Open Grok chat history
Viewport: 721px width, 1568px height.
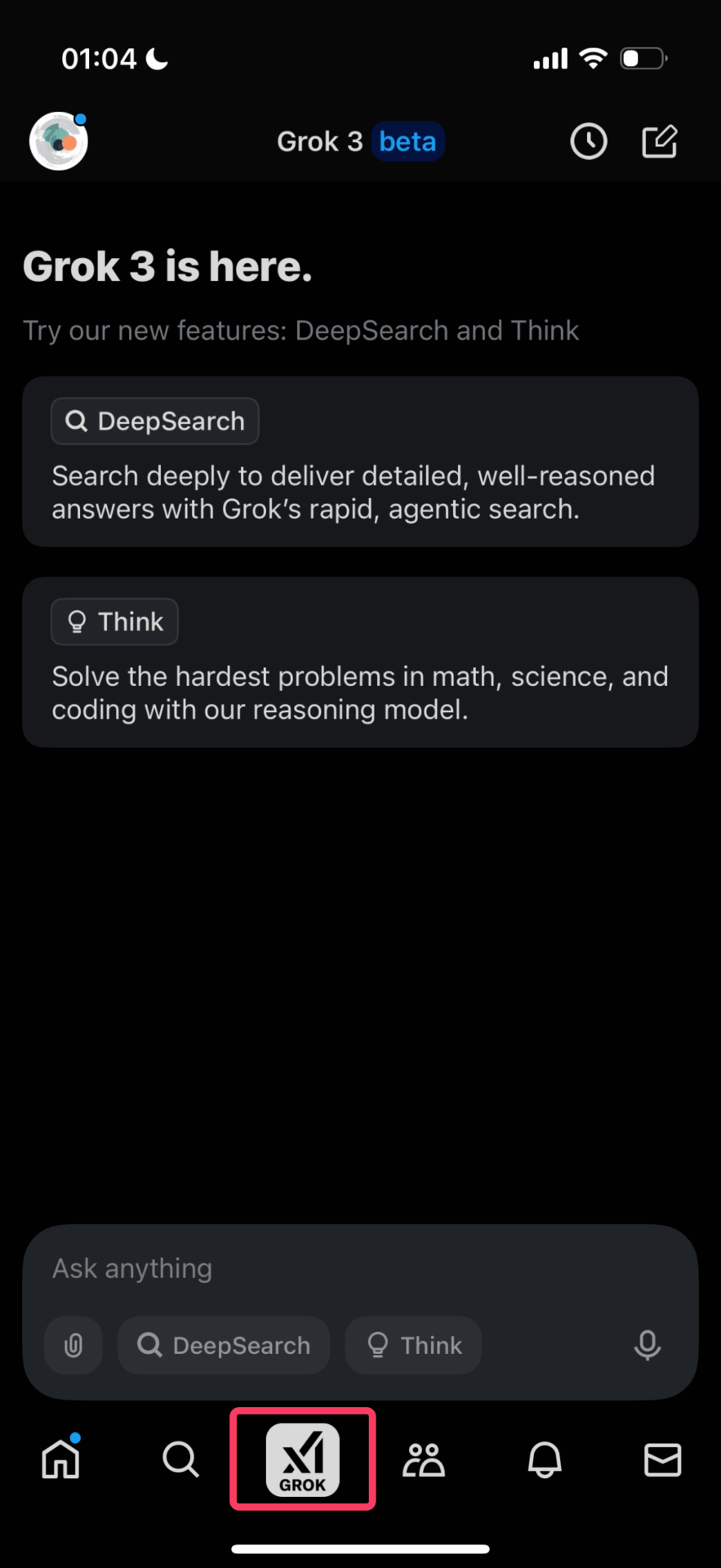tap(588, 141)
